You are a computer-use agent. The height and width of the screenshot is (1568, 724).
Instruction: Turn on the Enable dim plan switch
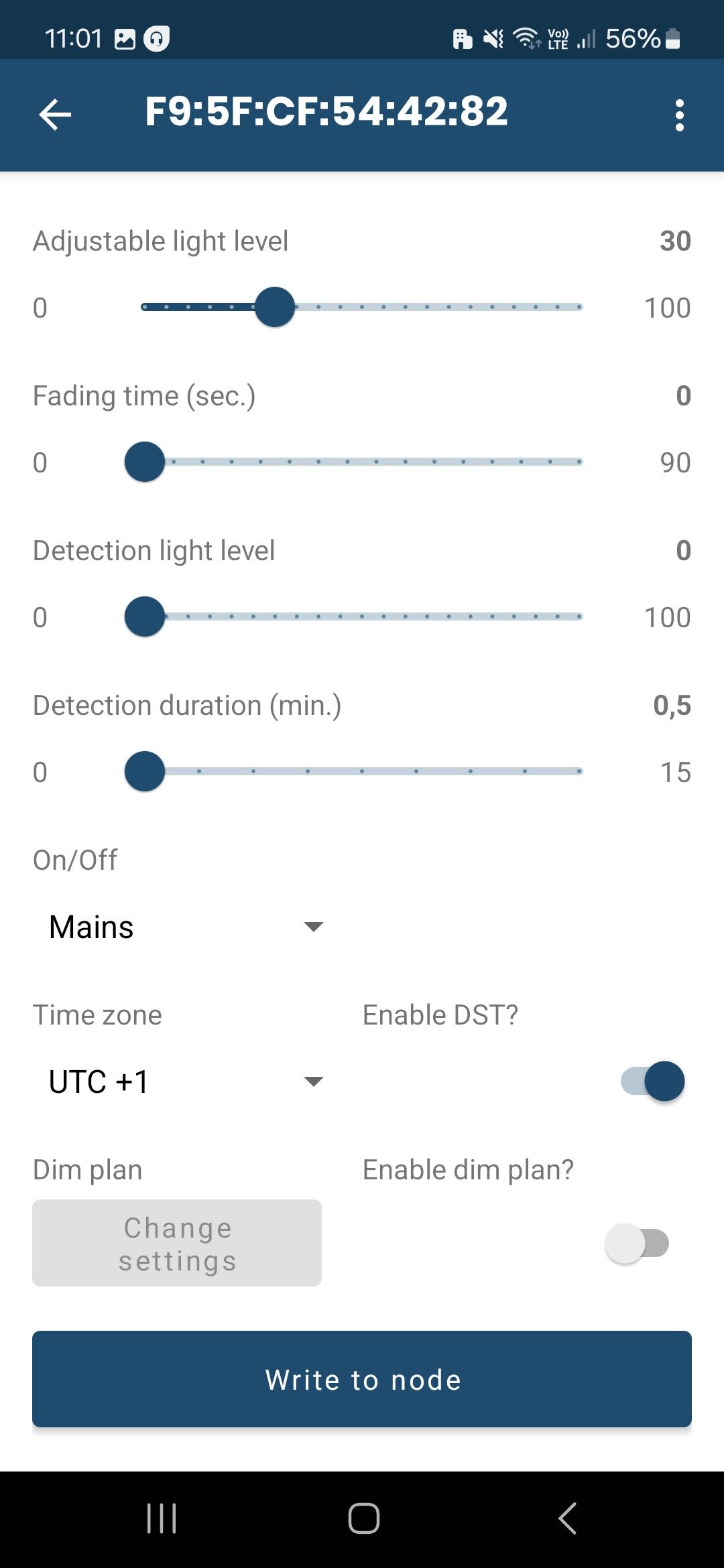tap(637, 1244)
